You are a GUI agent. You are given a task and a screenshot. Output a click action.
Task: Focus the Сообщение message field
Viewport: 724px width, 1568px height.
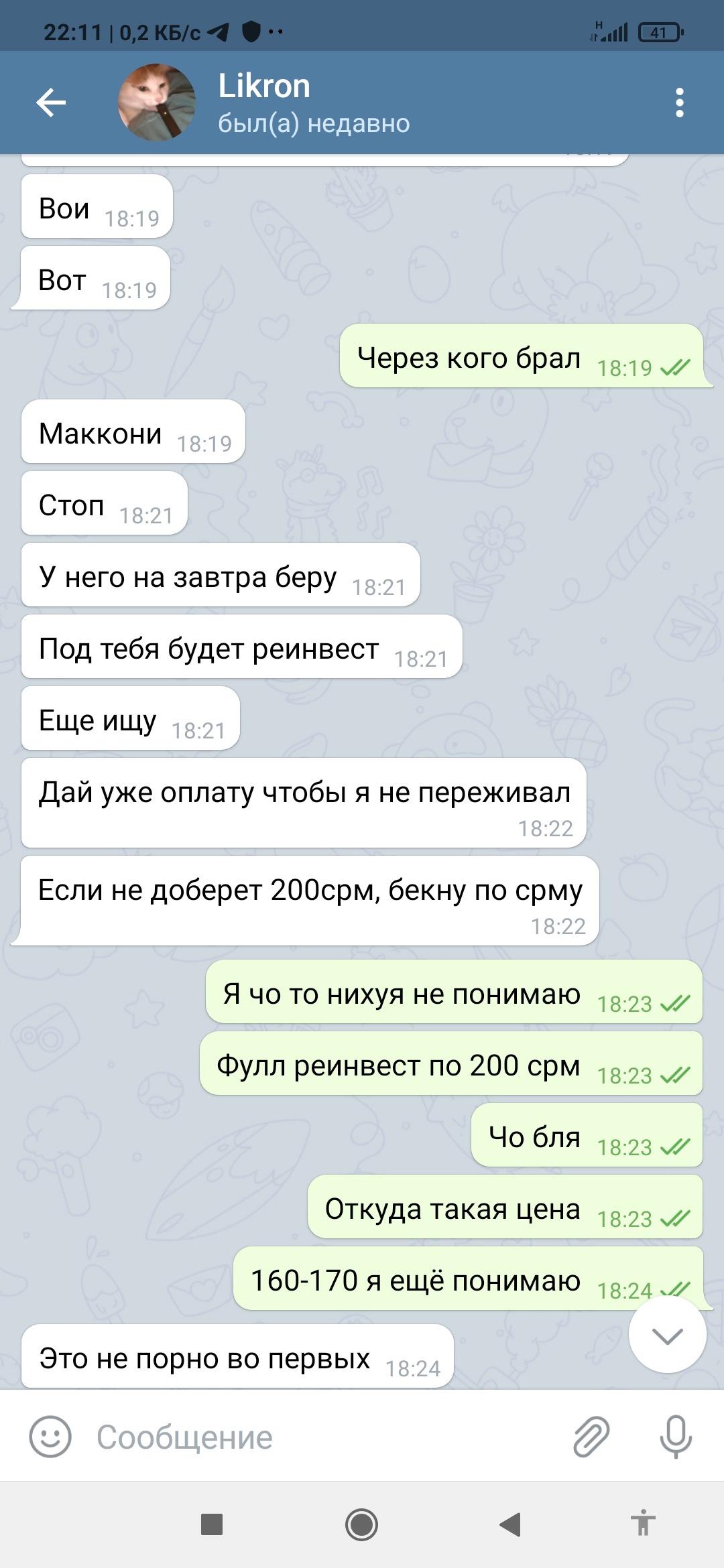[322, 1437]
